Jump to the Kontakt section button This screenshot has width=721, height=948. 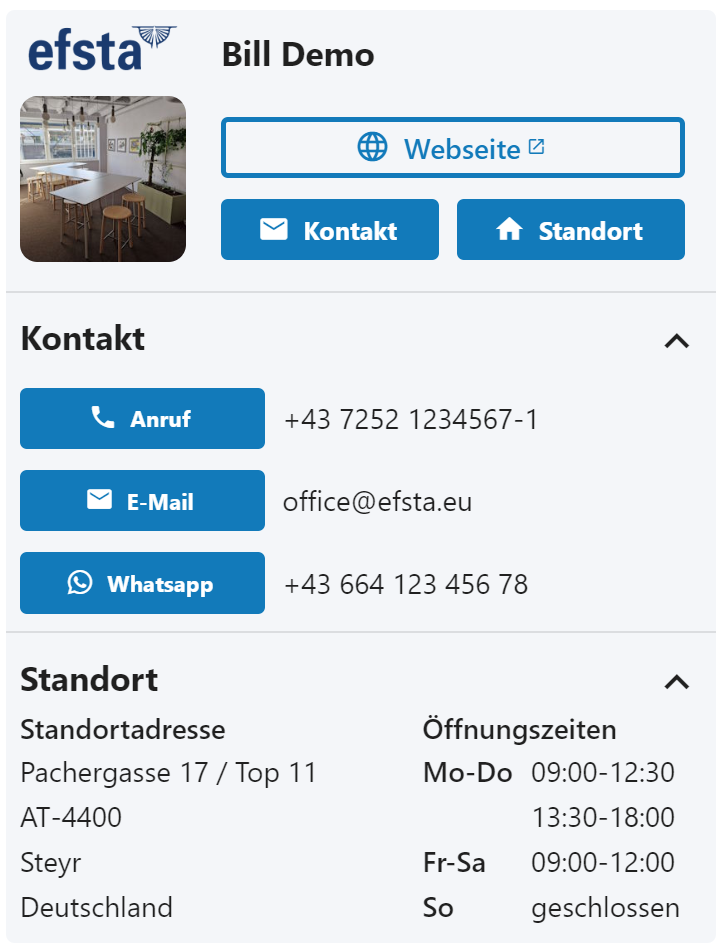pos(329,230)
